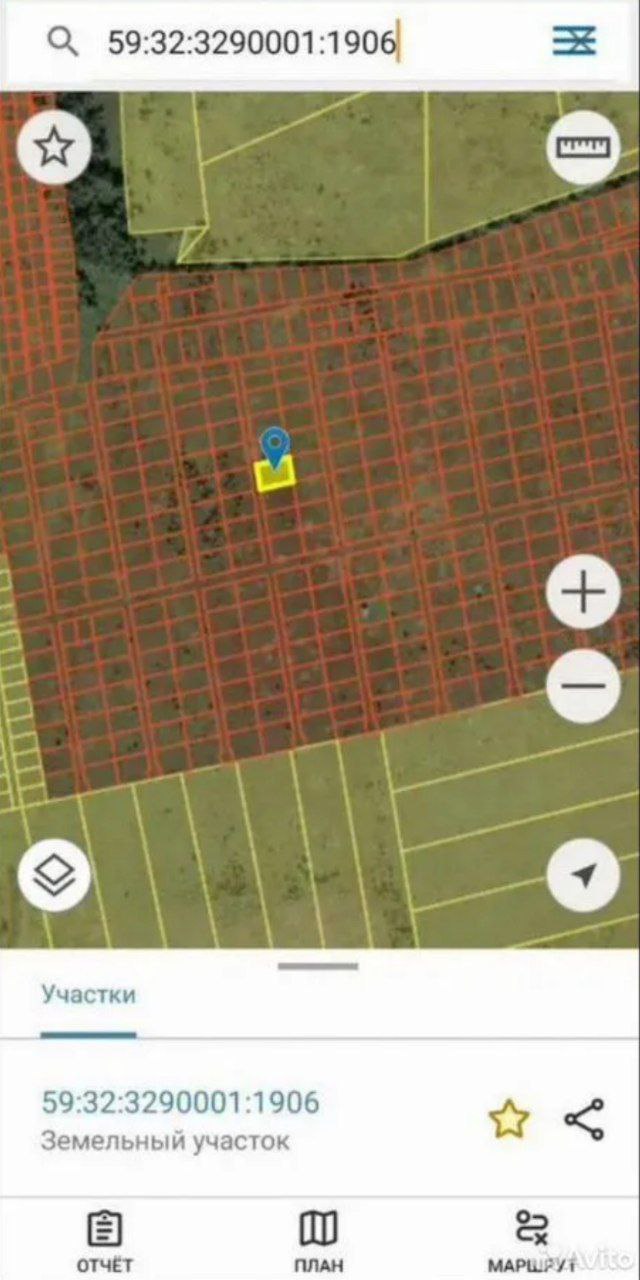Open the План section
The height and width of the screenshot is (1280, 640).
tap(319, 1241)
